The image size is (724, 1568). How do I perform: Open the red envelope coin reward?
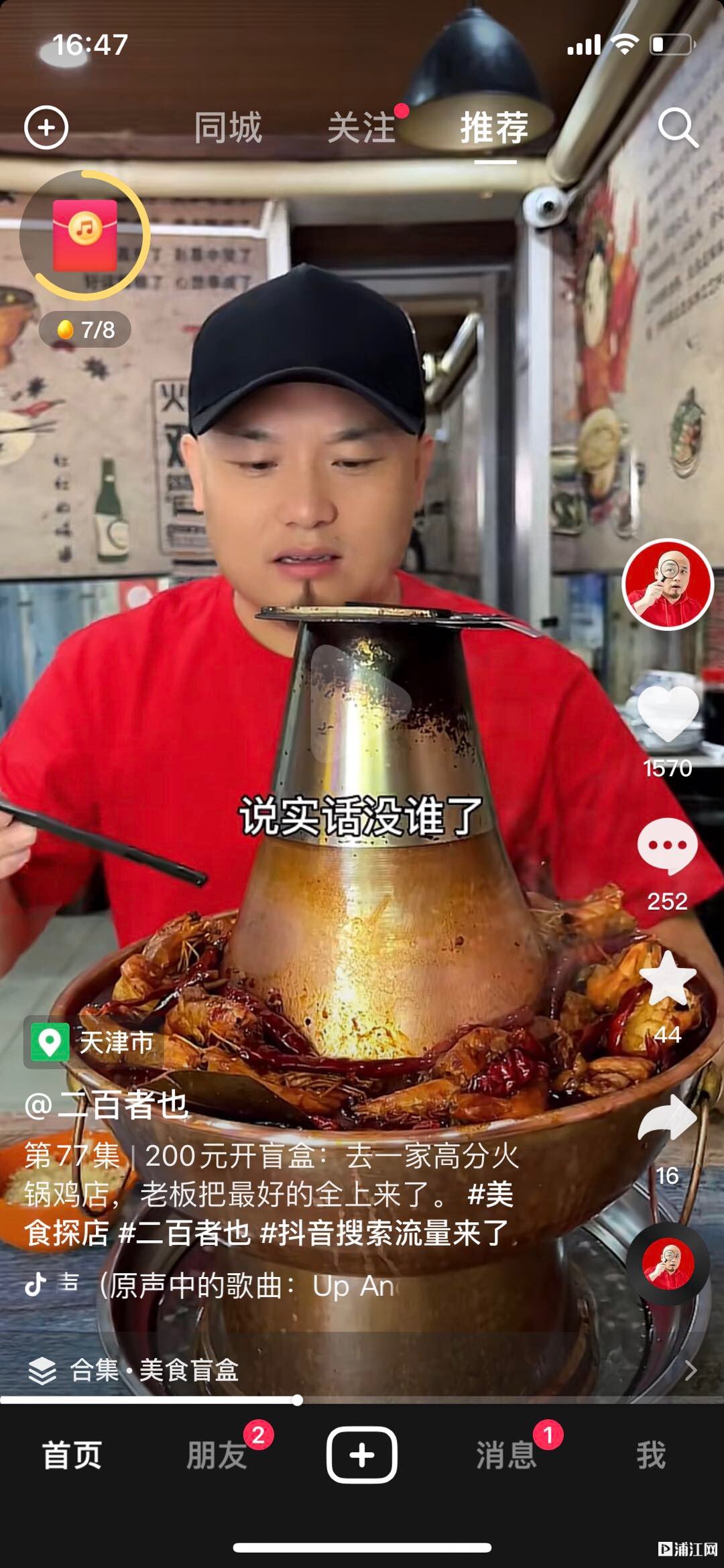[x=84, y=236]
